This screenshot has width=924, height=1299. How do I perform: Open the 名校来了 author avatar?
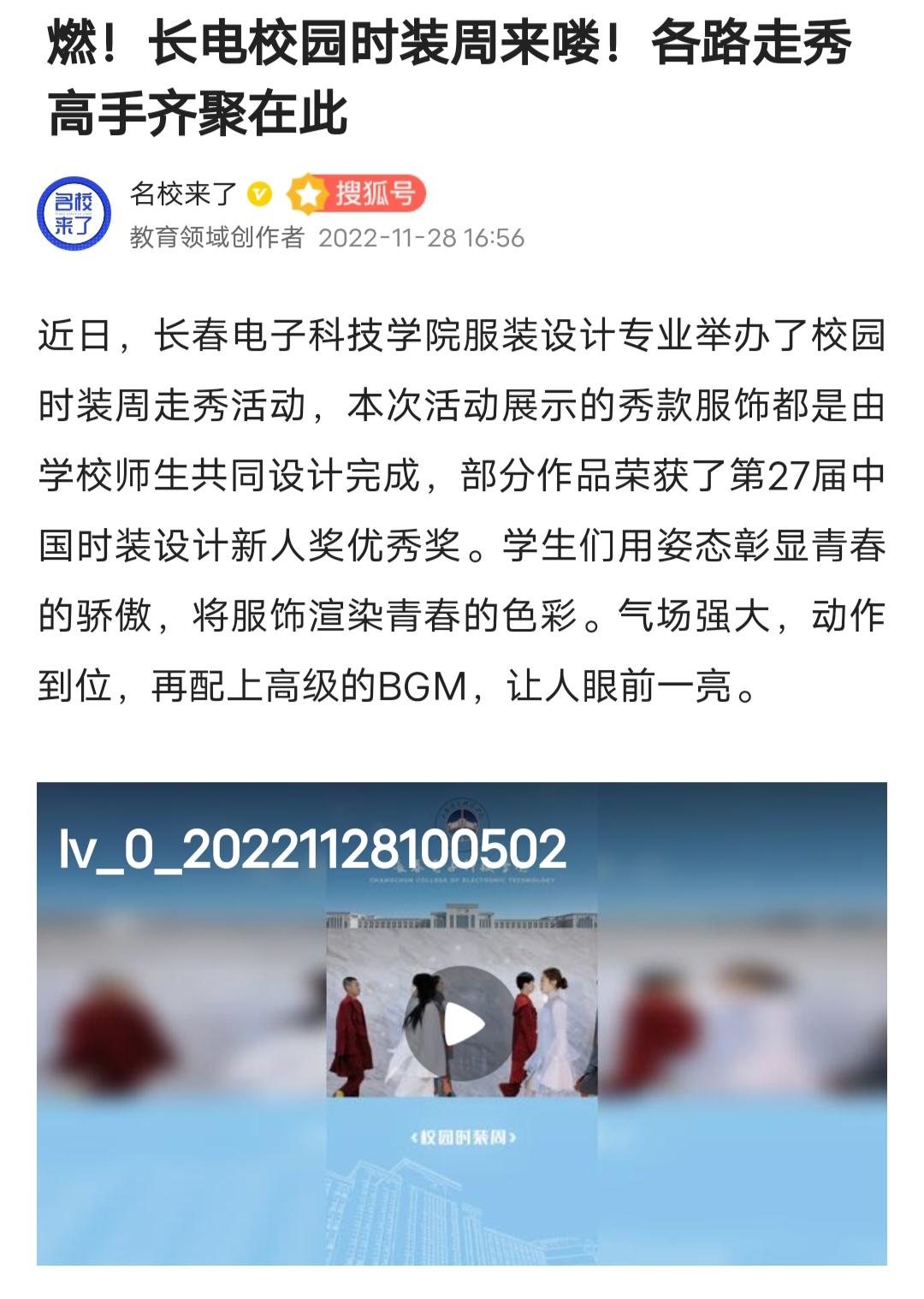click(x=74, y=214)
